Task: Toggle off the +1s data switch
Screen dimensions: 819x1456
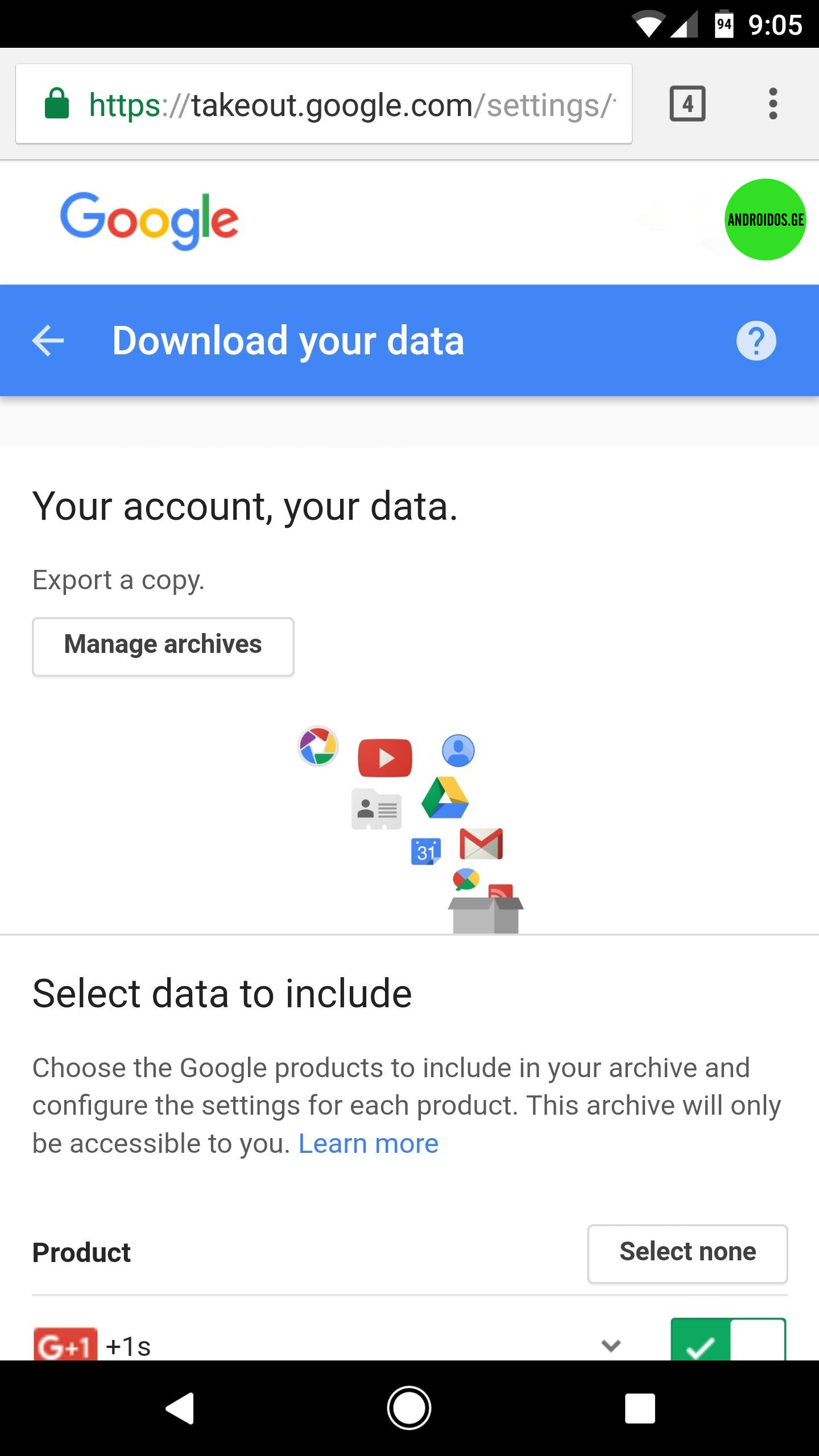Action: tap(728, 1341)
